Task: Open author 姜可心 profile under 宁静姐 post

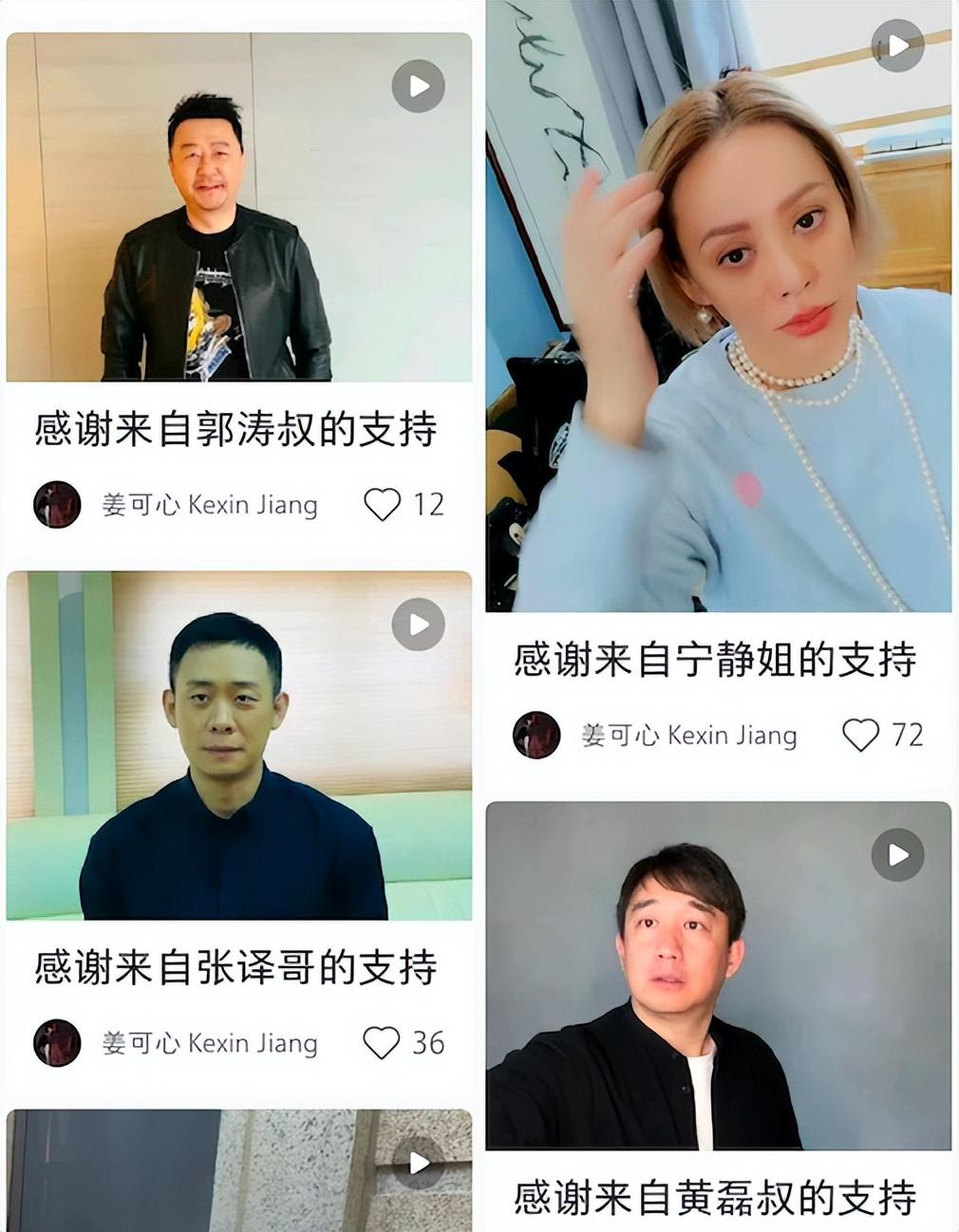Action: pos(536,736)
